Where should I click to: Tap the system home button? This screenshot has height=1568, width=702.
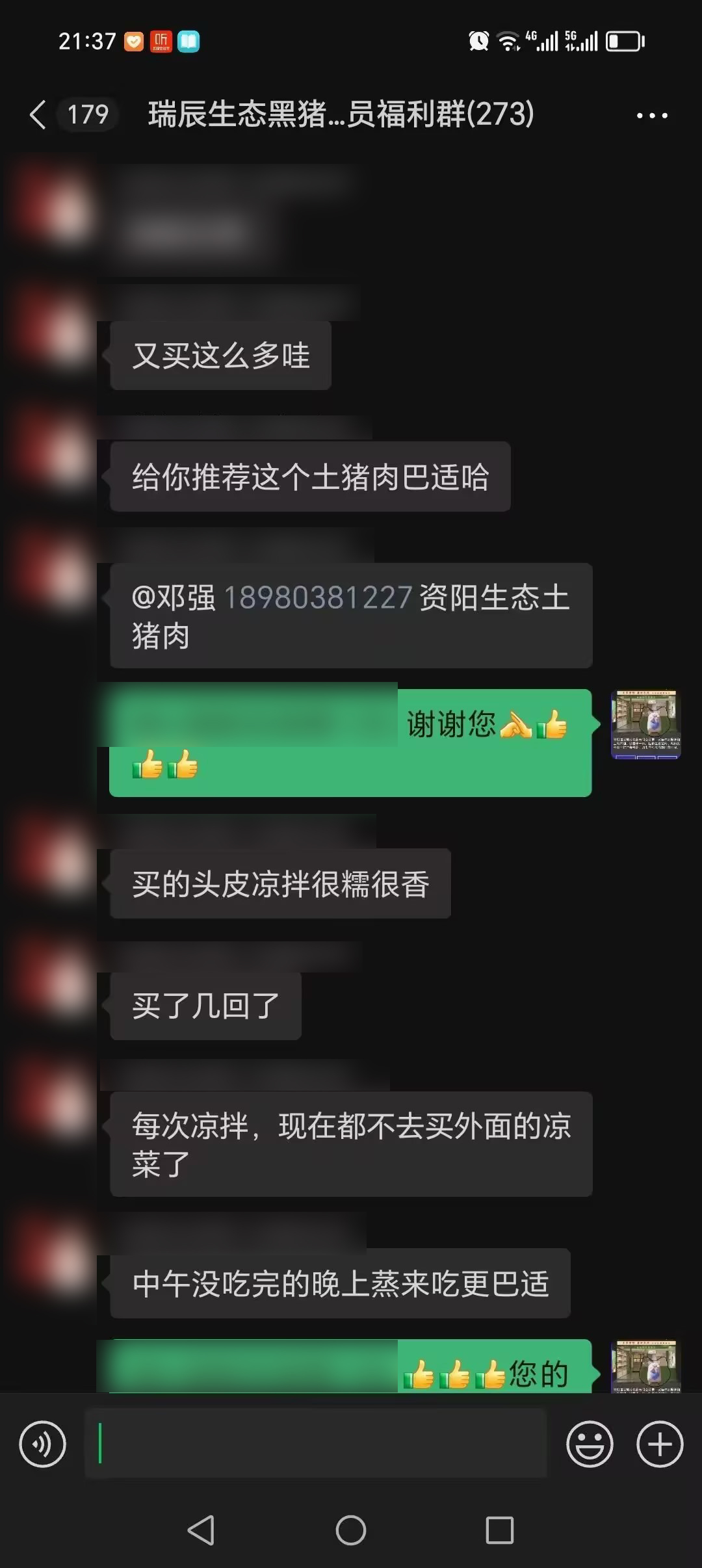(351, 1530)
